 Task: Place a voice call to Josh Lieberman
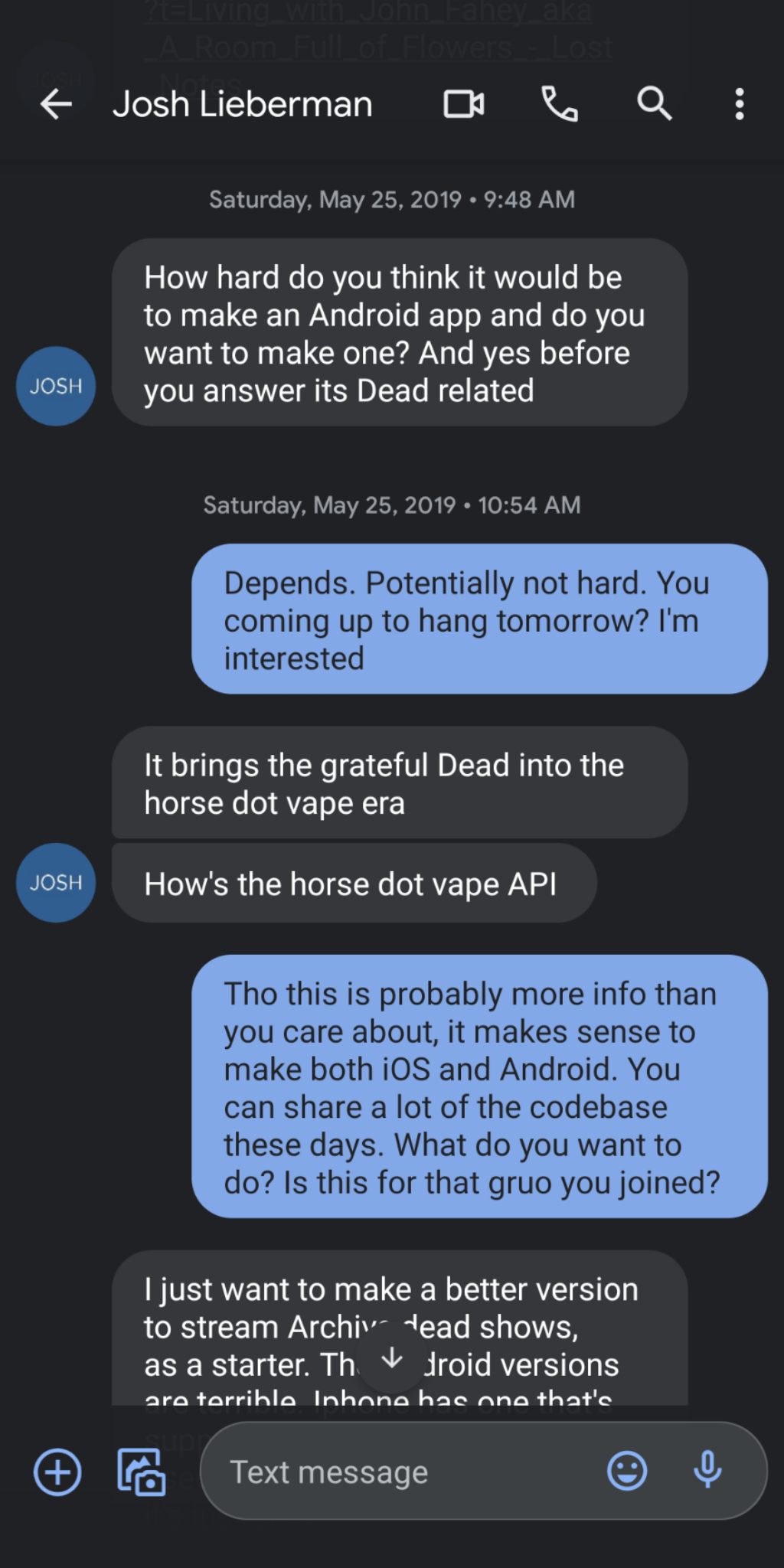[x=560, y=104]
